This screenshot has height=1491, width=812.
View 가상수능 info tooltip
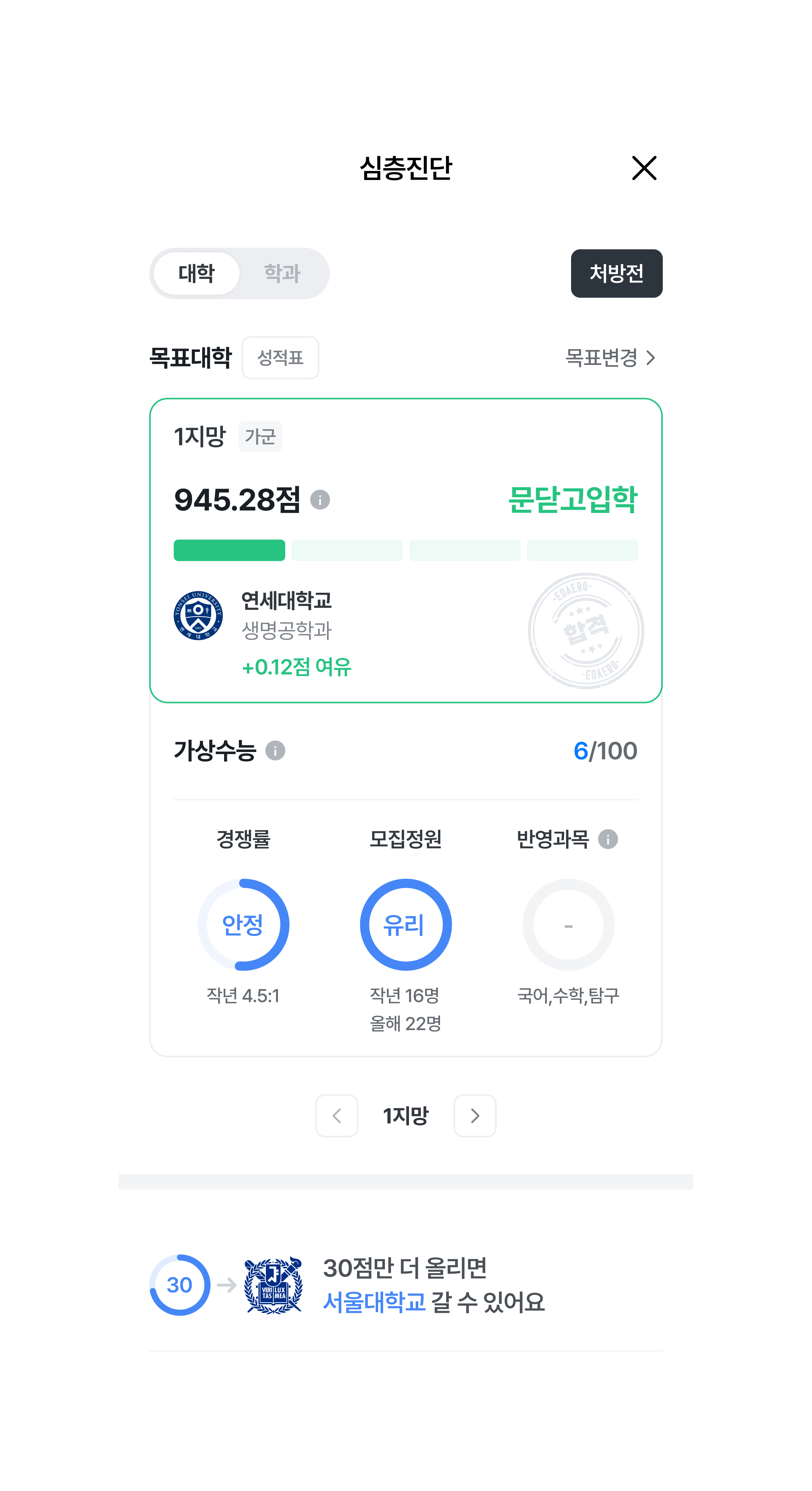pyautogui.click(x=275, y=751)
